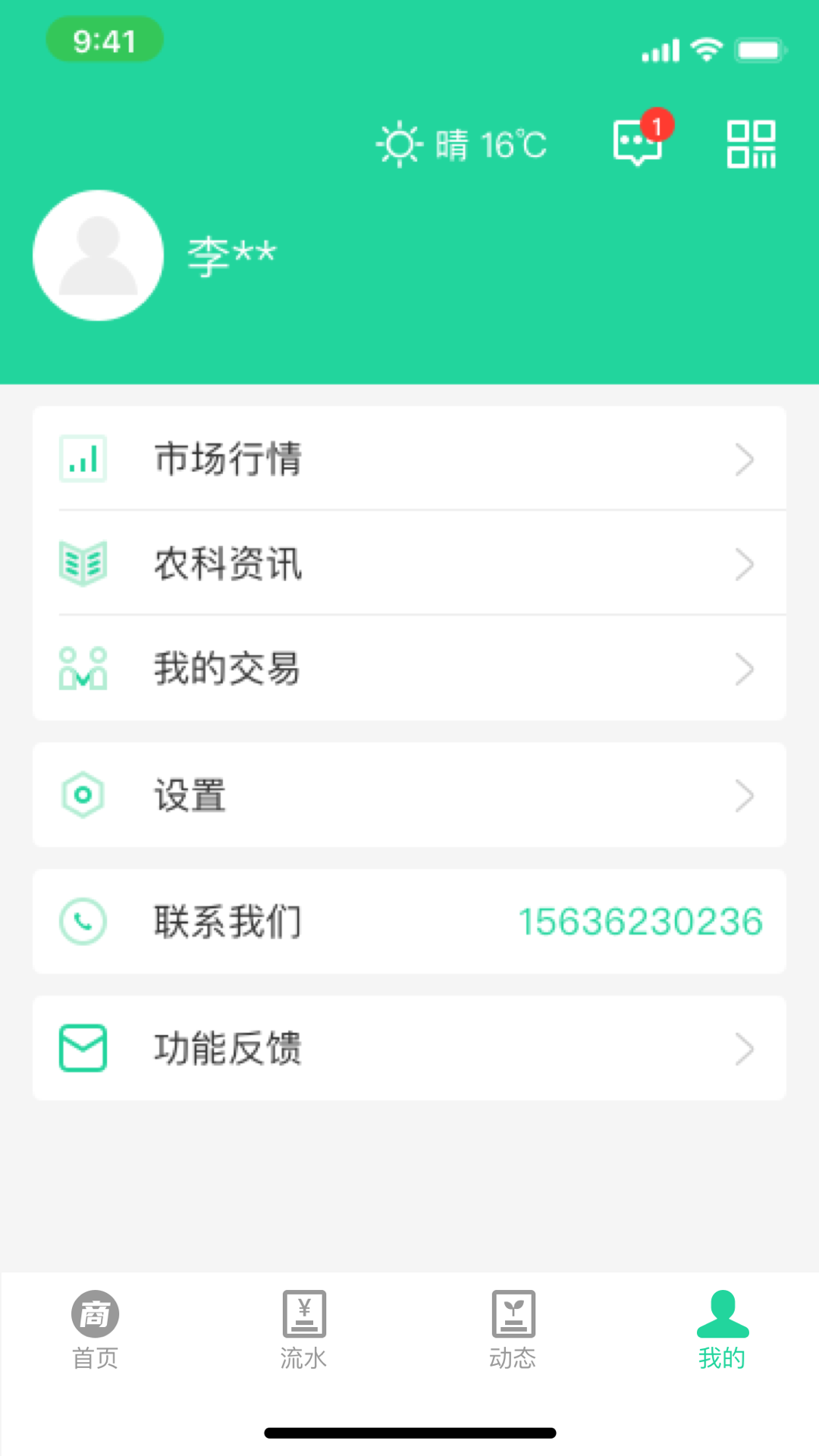The height and width of the screenshot is (1456, 819).
Task: Select the 我的 tab
Action: (722, 1330)
